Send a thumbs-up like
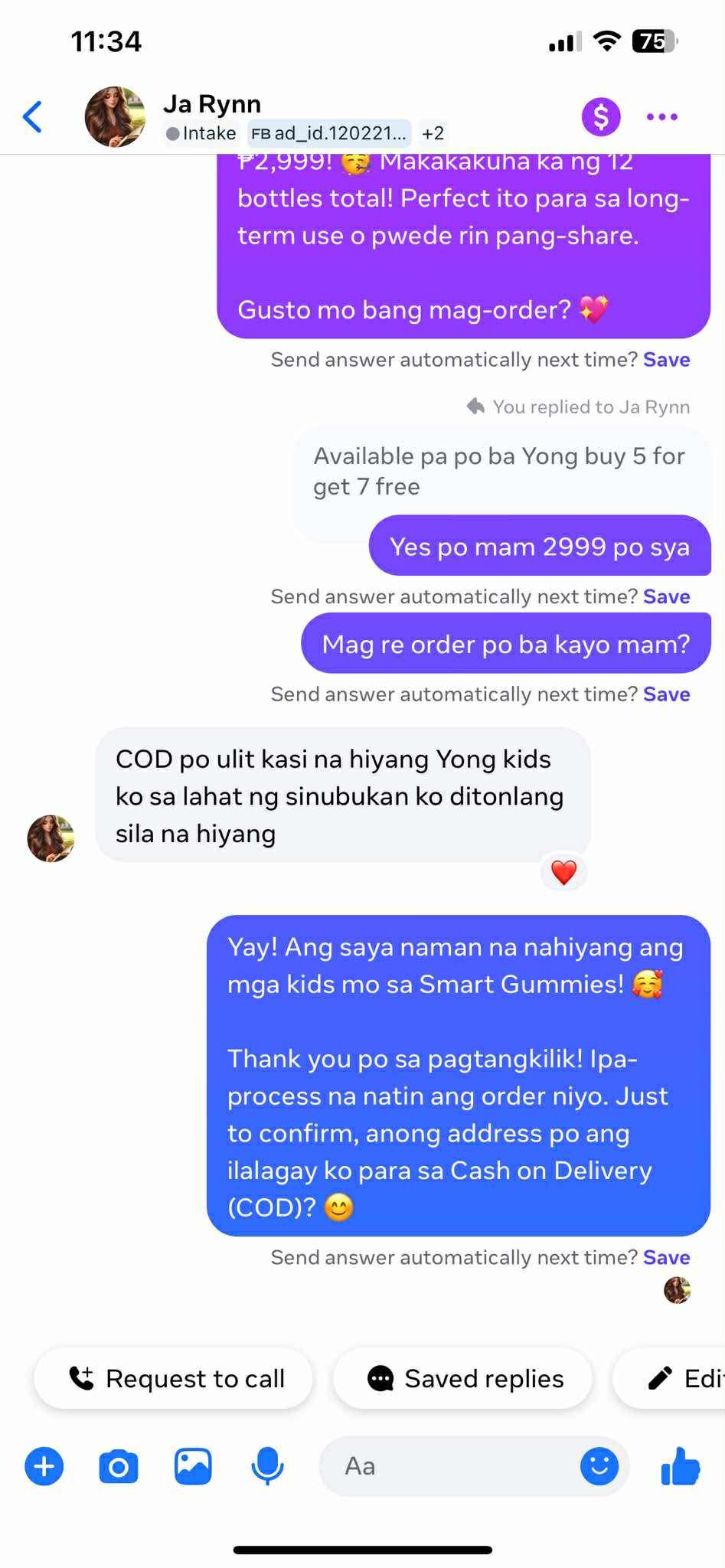The width and height of the screenshot is (725, 1568). pyautogui.click(x=680, y=1466)
